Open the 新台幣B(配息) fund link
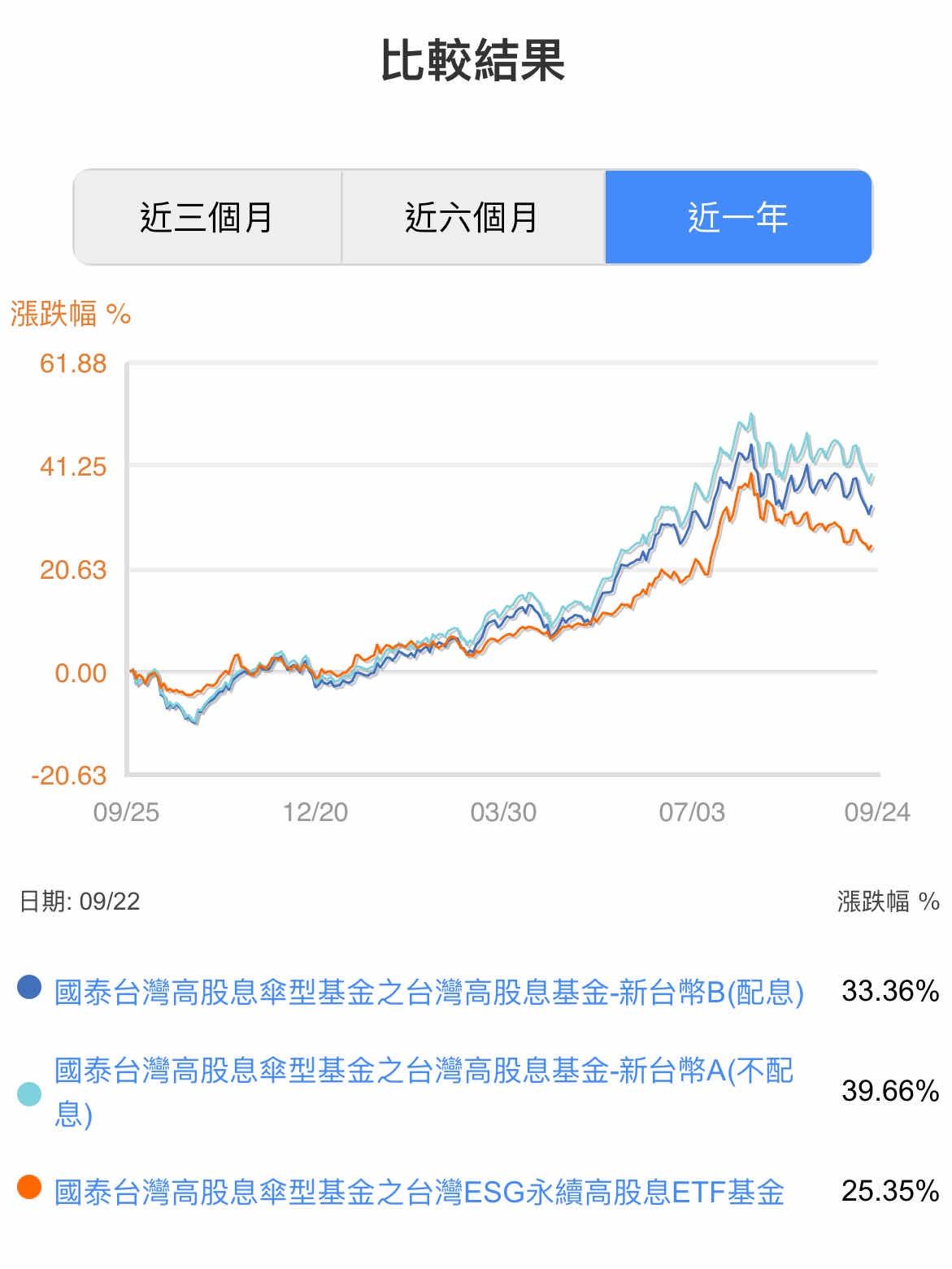This screenshot has height=1269, width=952. point(428,992)
